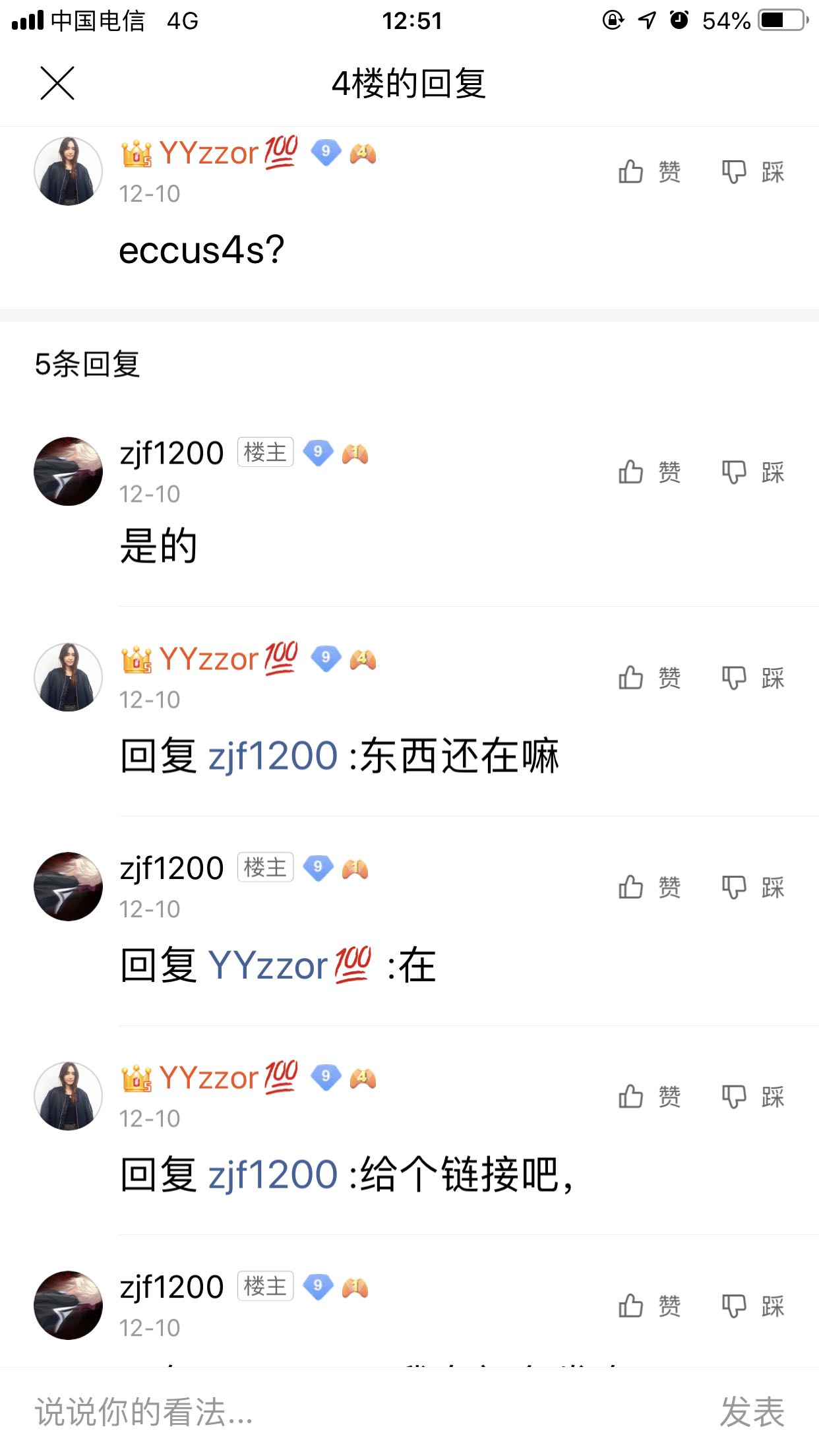Screen dimensions: 819x1456
Task: Like the "eccus4s?" comment
Action: (649, 172)
